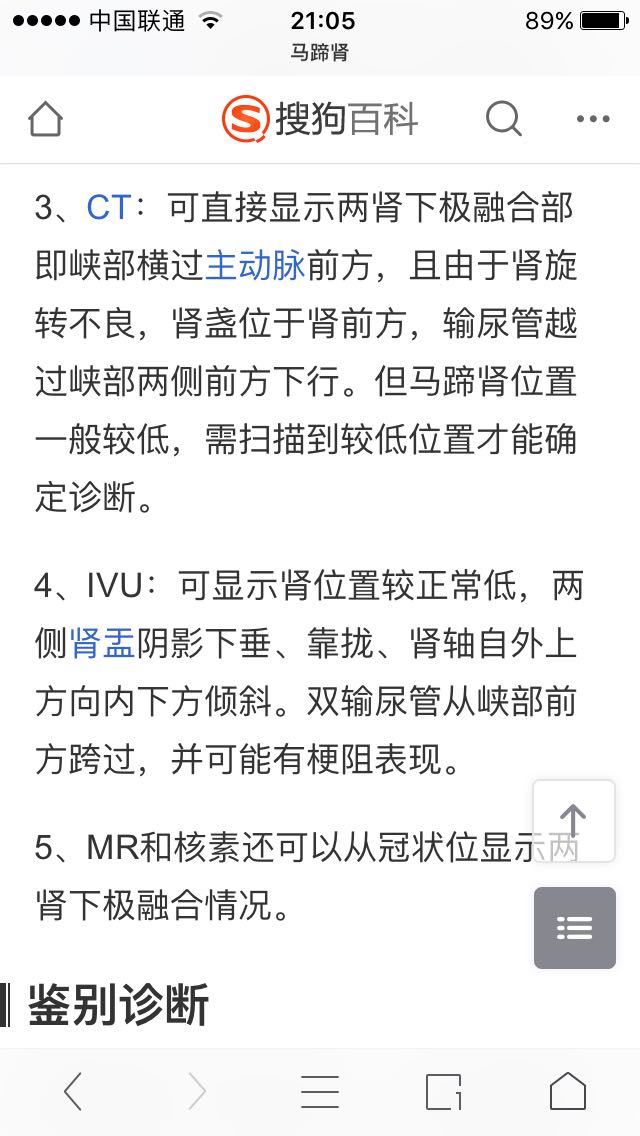This screenshot has height=1136, width=640.
Task: Jump back to top with arrow button
Action: coord(574,821)
